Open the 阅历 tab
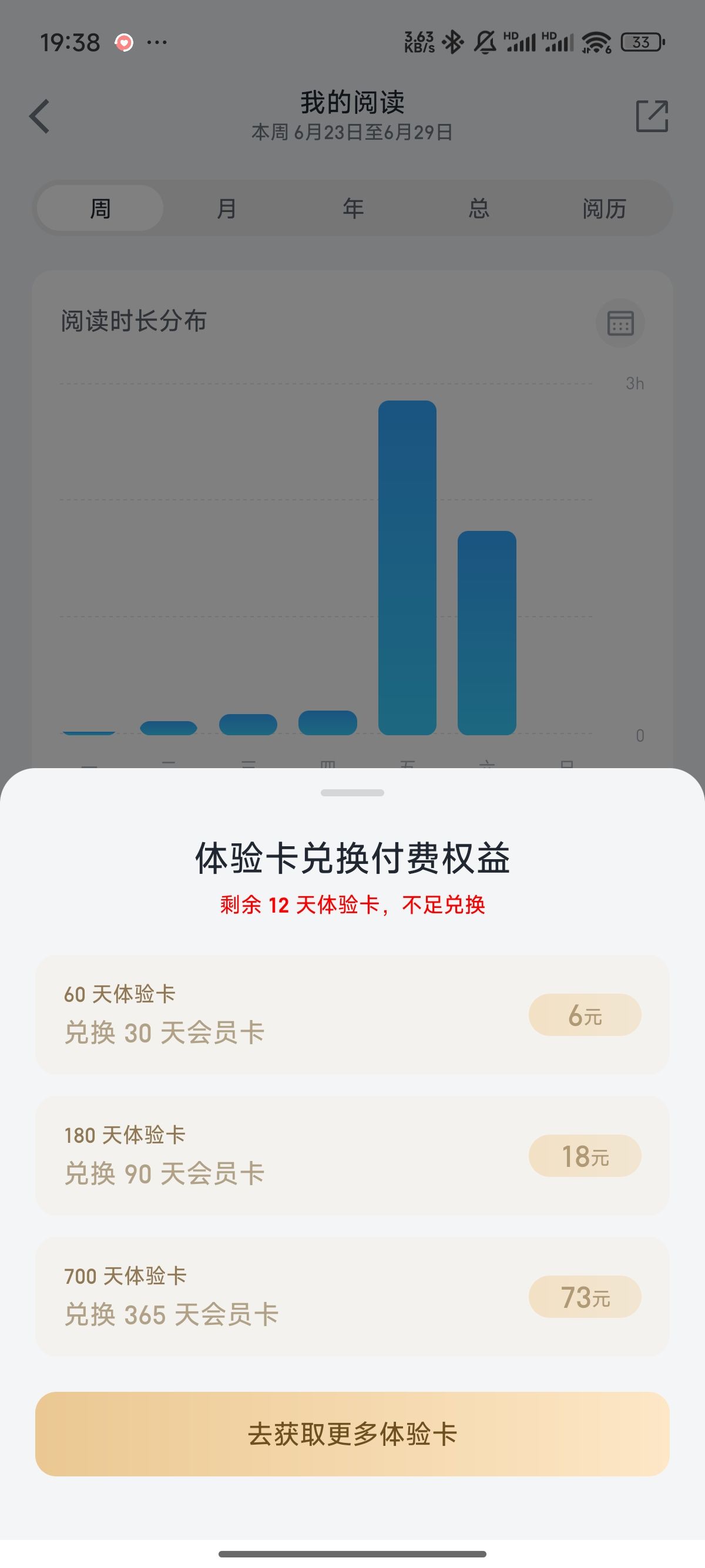705x1568 pixels. pyautogui.click(x=605, y=208)
